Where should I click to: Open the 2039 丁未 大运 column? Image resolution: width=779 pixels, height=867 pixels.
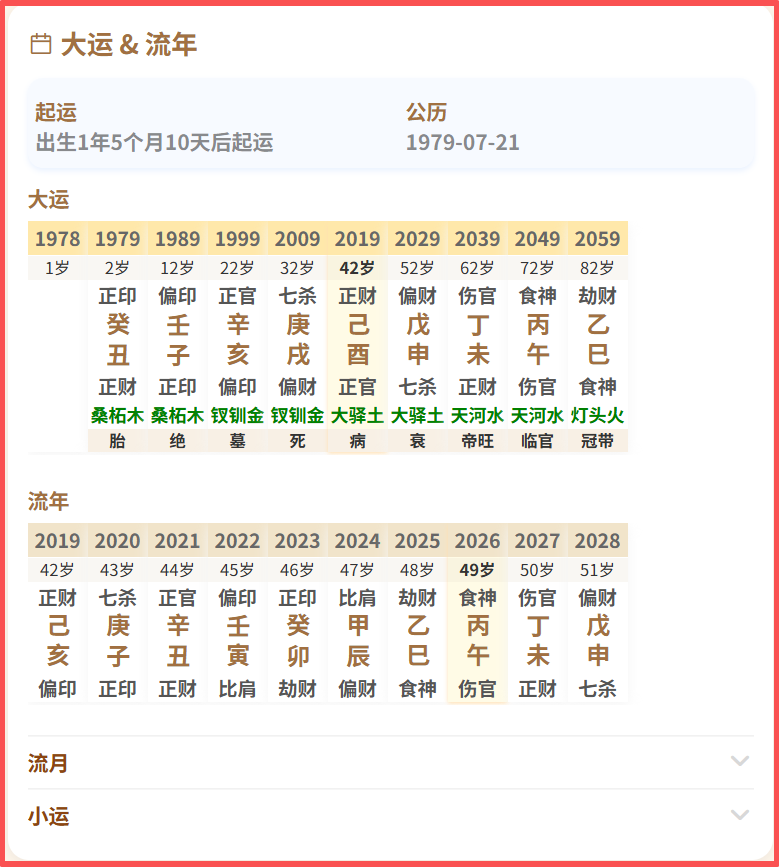pyautogui.click(x=478, y=340)
